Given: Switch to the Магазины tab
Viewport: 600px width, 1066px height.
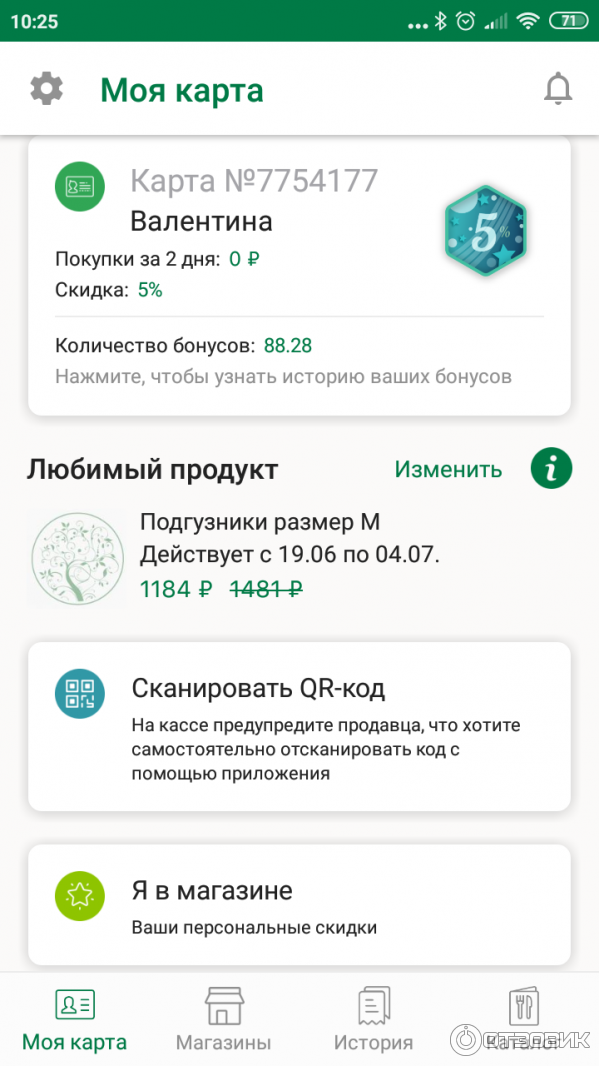Looking at the screenshot, I should pos(224,1020).
